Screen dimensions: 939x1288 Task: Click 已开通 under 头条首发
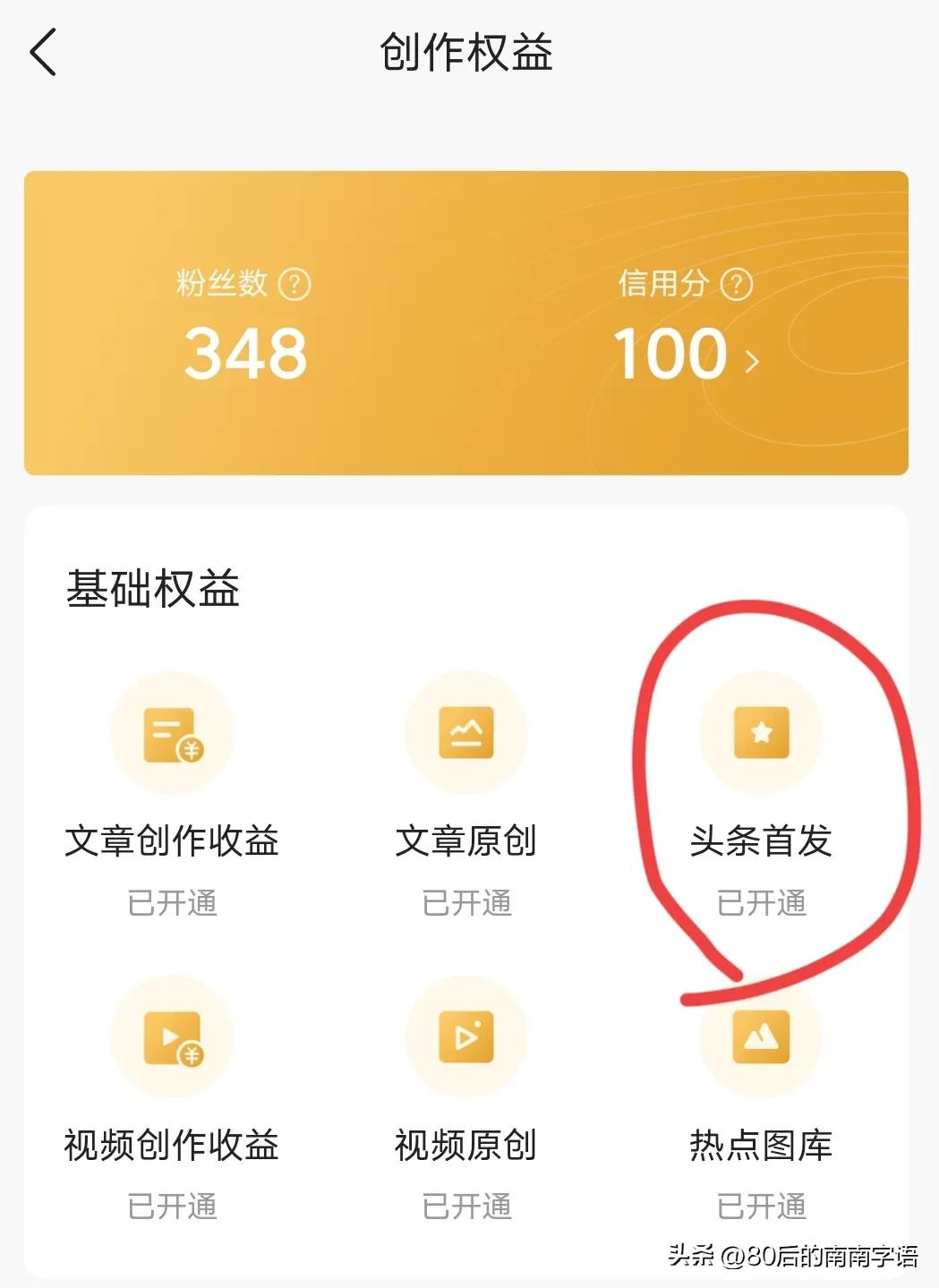click(x=760, y=903)
